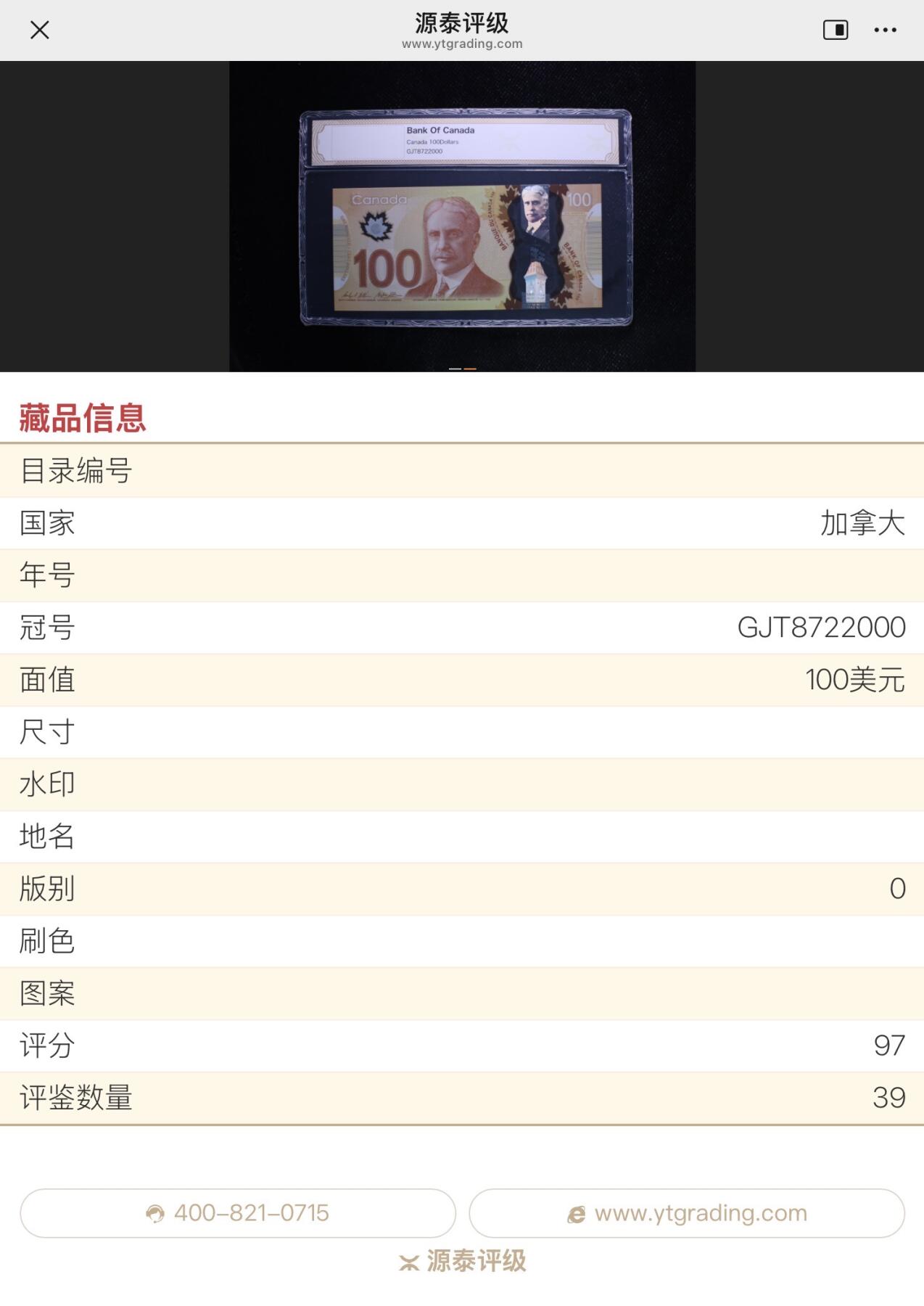Select the 评分 row showing 97
924x1306 pixels.
coord(462,1046)
